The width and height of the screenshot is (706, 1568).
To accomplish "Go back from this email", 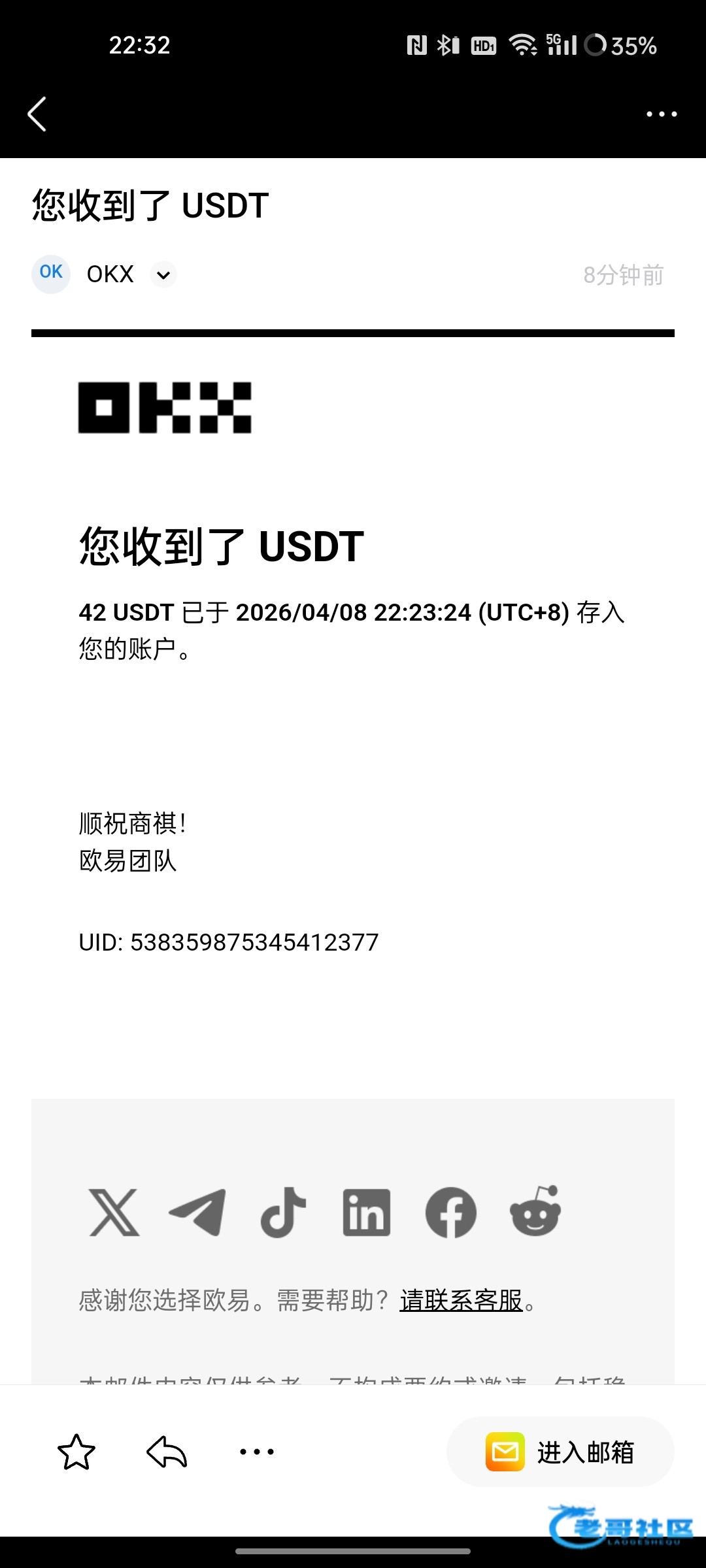I will pos(37,114).
